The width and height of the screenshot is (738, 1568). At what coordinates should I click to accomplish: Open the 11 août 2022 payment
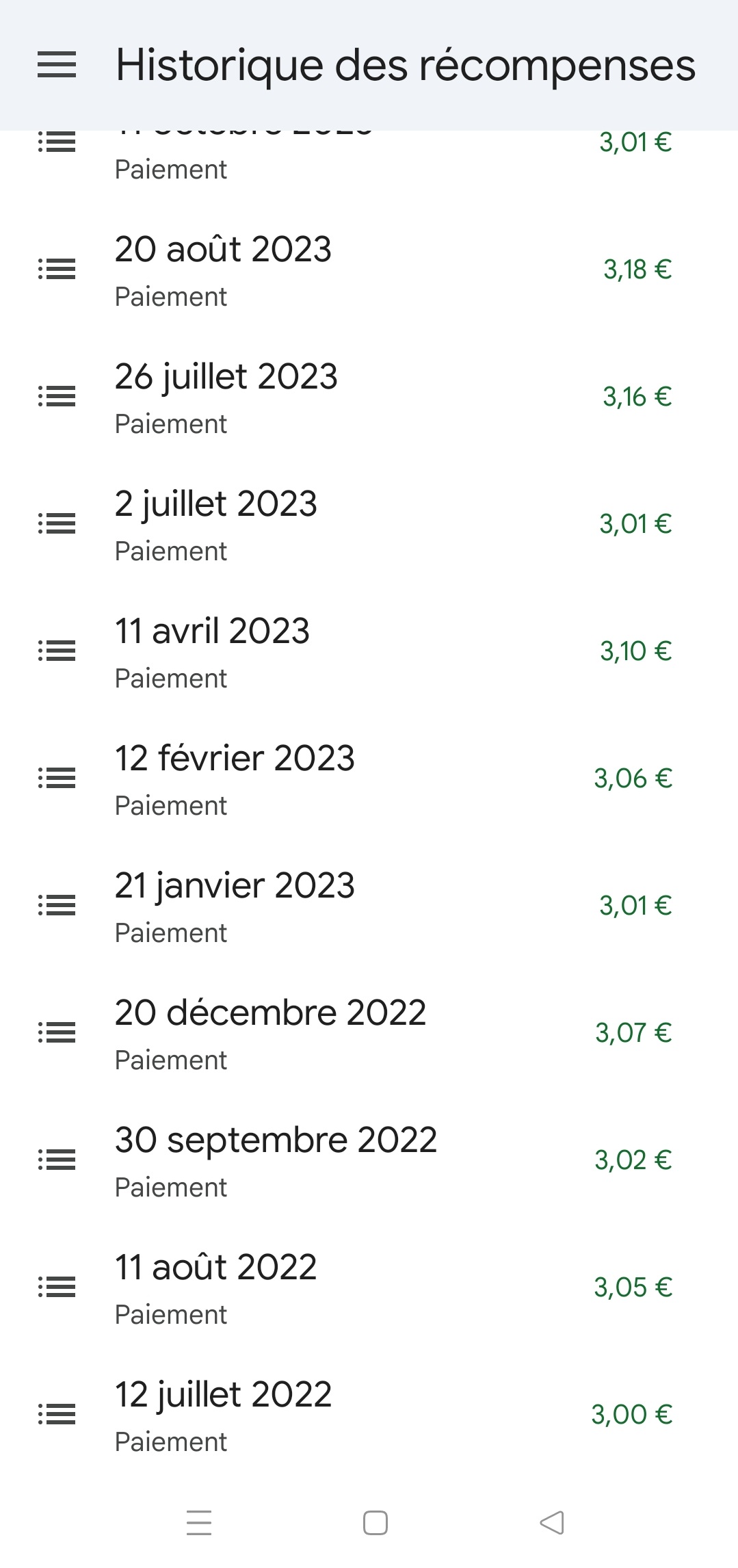point(369,1288)
